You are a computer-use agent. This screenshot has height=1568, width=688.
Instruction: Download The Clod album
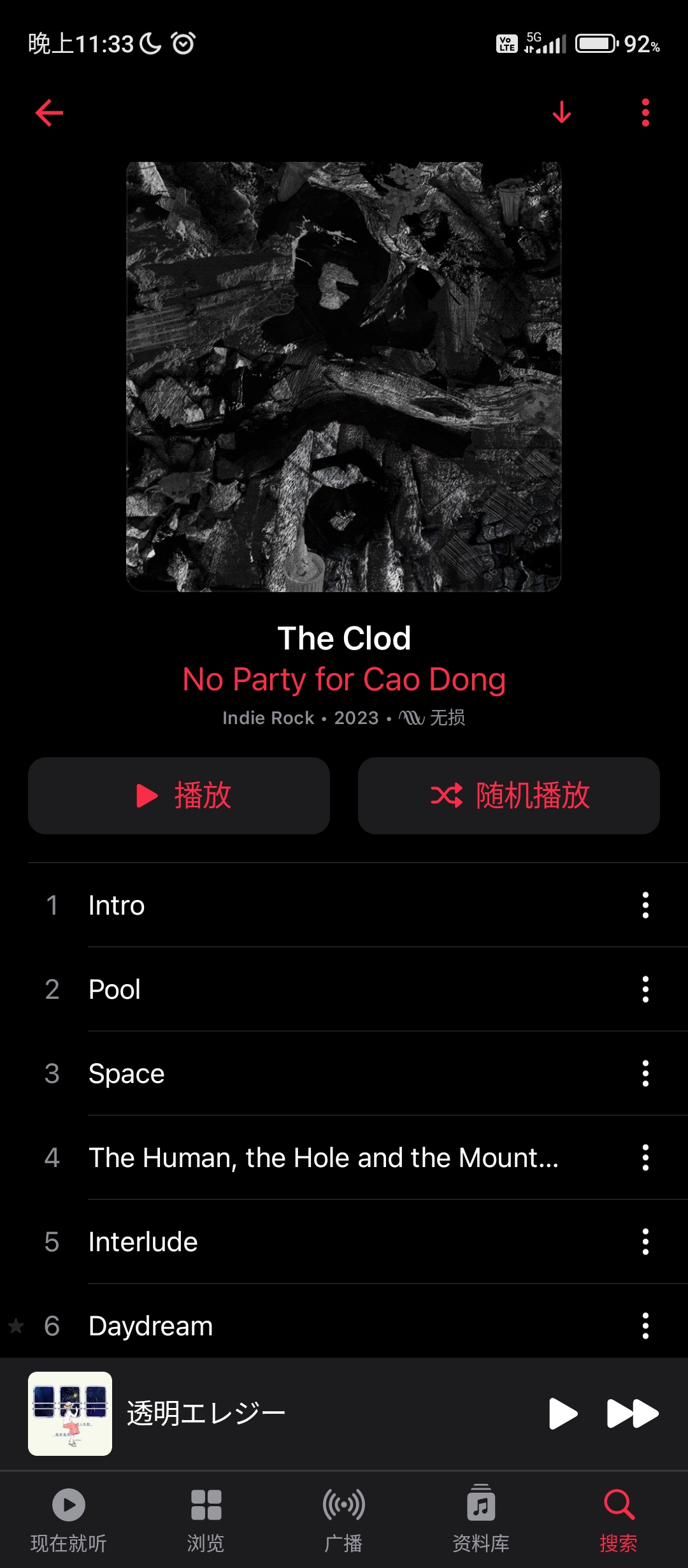click(x=561, y=113)
